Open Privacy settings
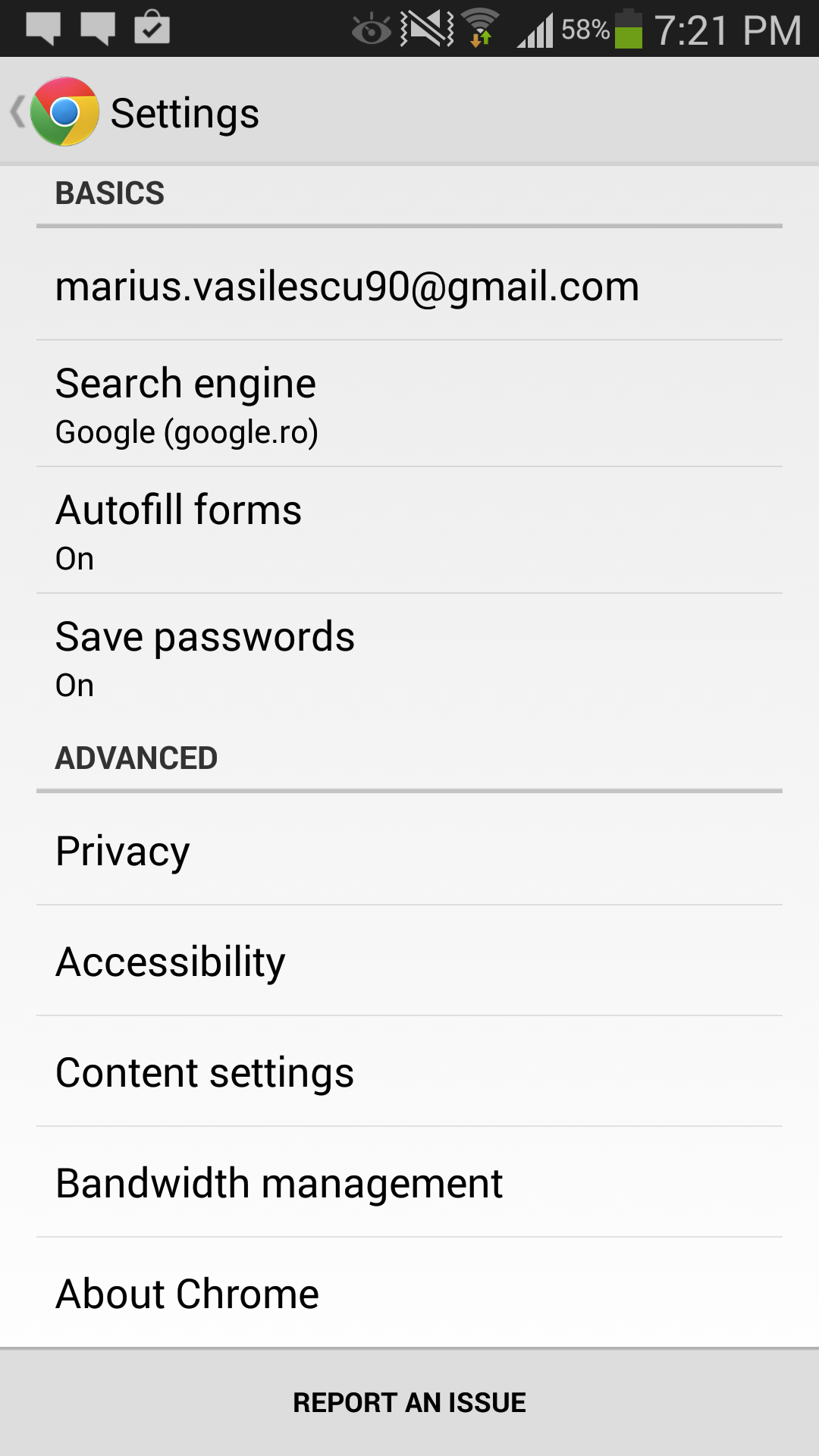819x1456 pixels. click(x=409, y=850)
